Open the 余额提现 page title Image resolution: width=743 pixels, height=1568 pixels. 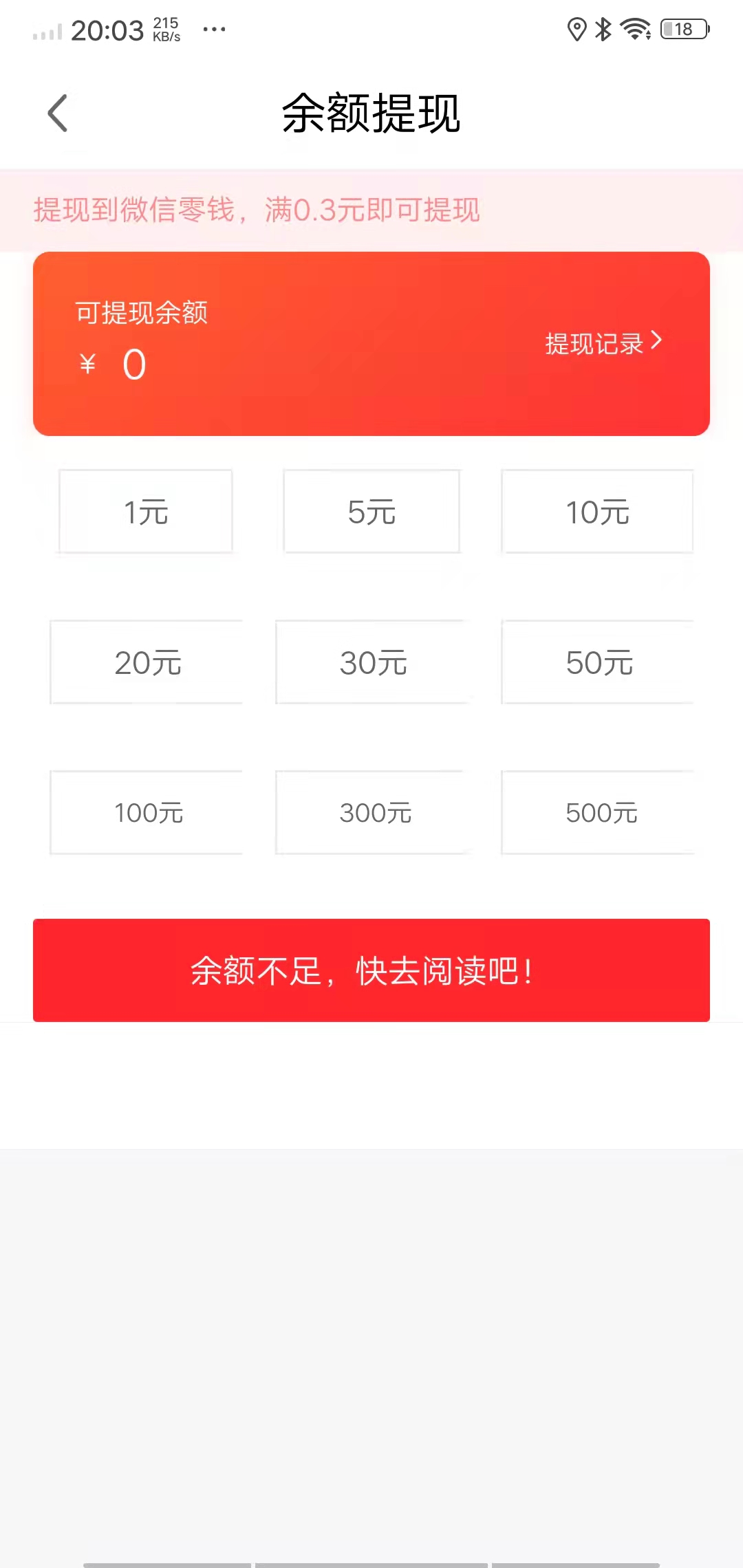click(371, 114)
